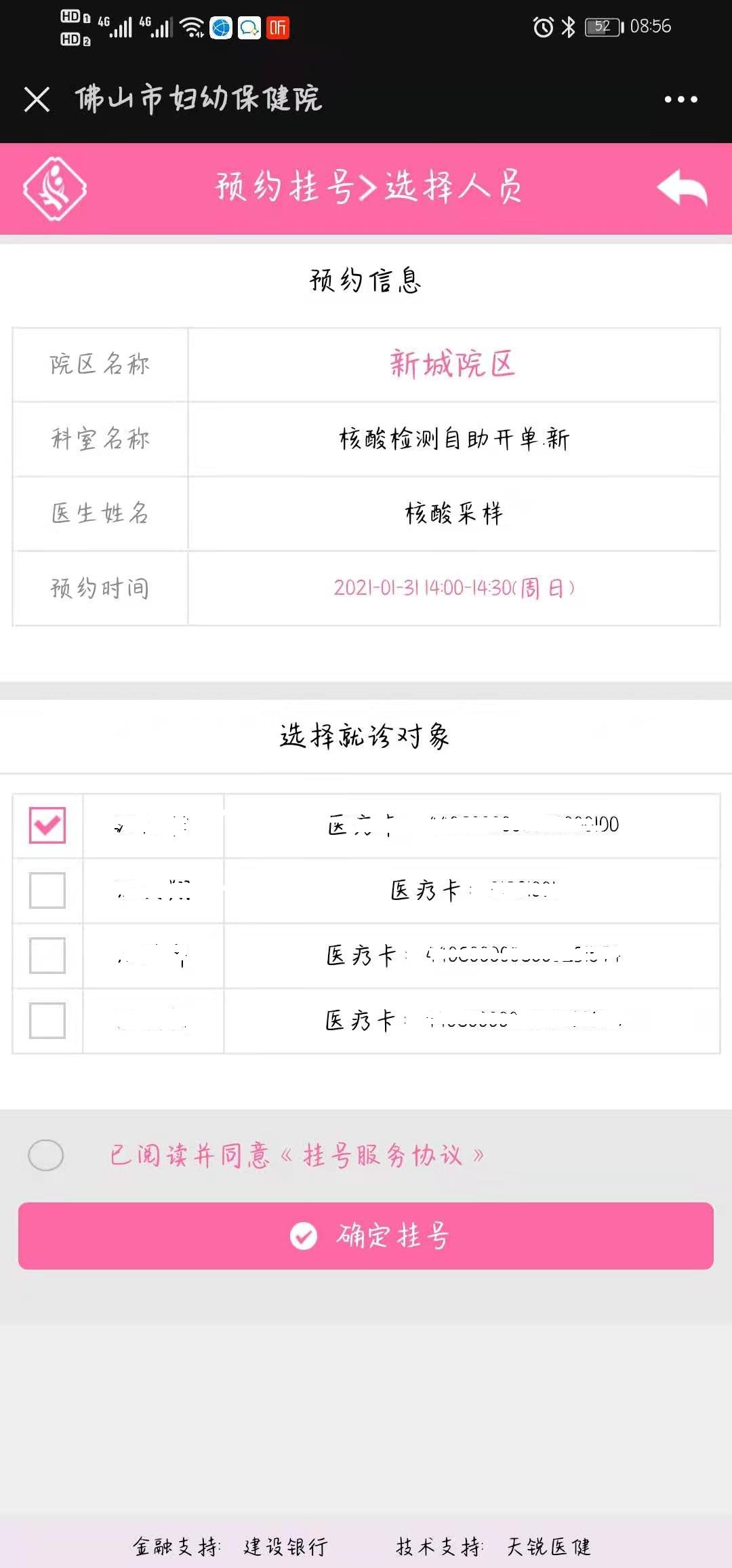Tap the hospital logo in pink header

[54, 188]
